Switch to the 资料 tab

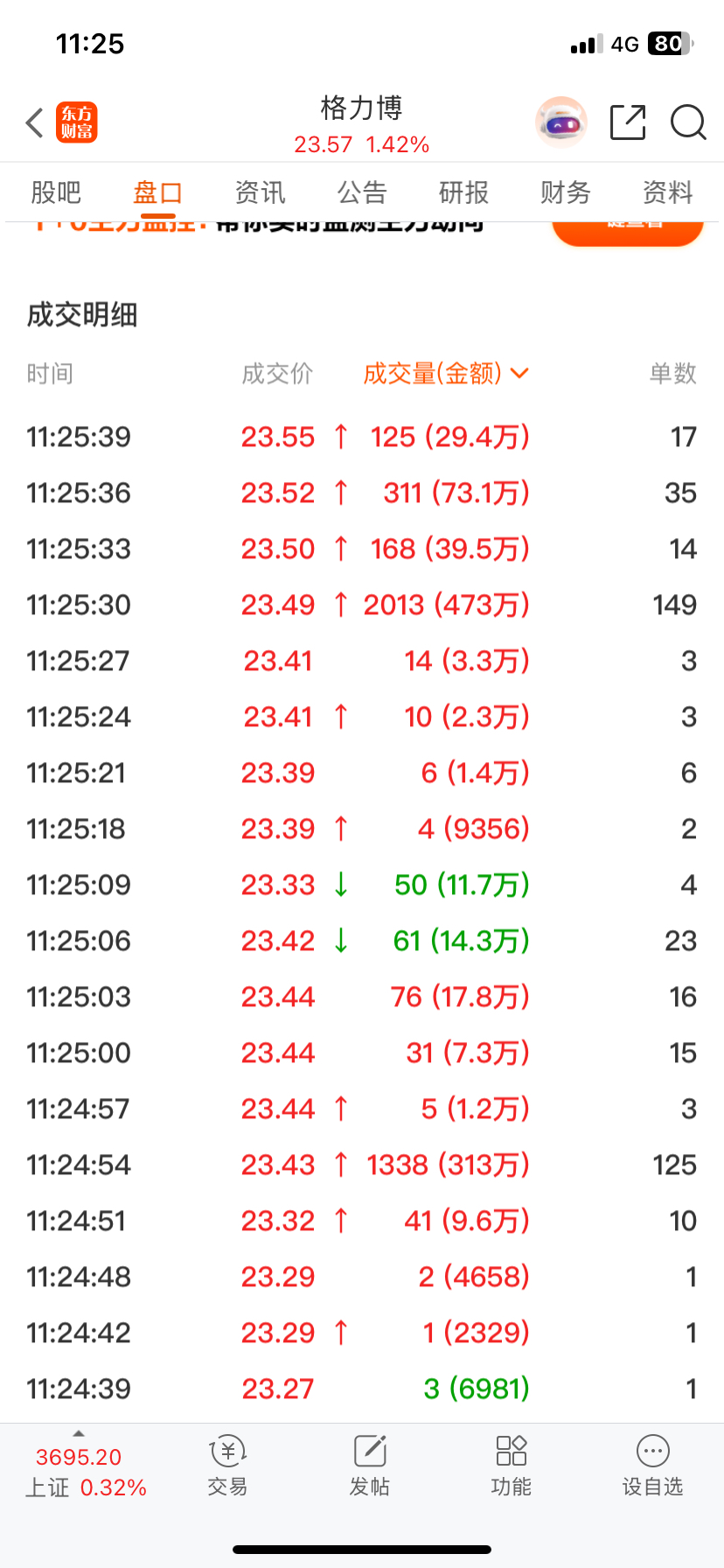(667, 192)
